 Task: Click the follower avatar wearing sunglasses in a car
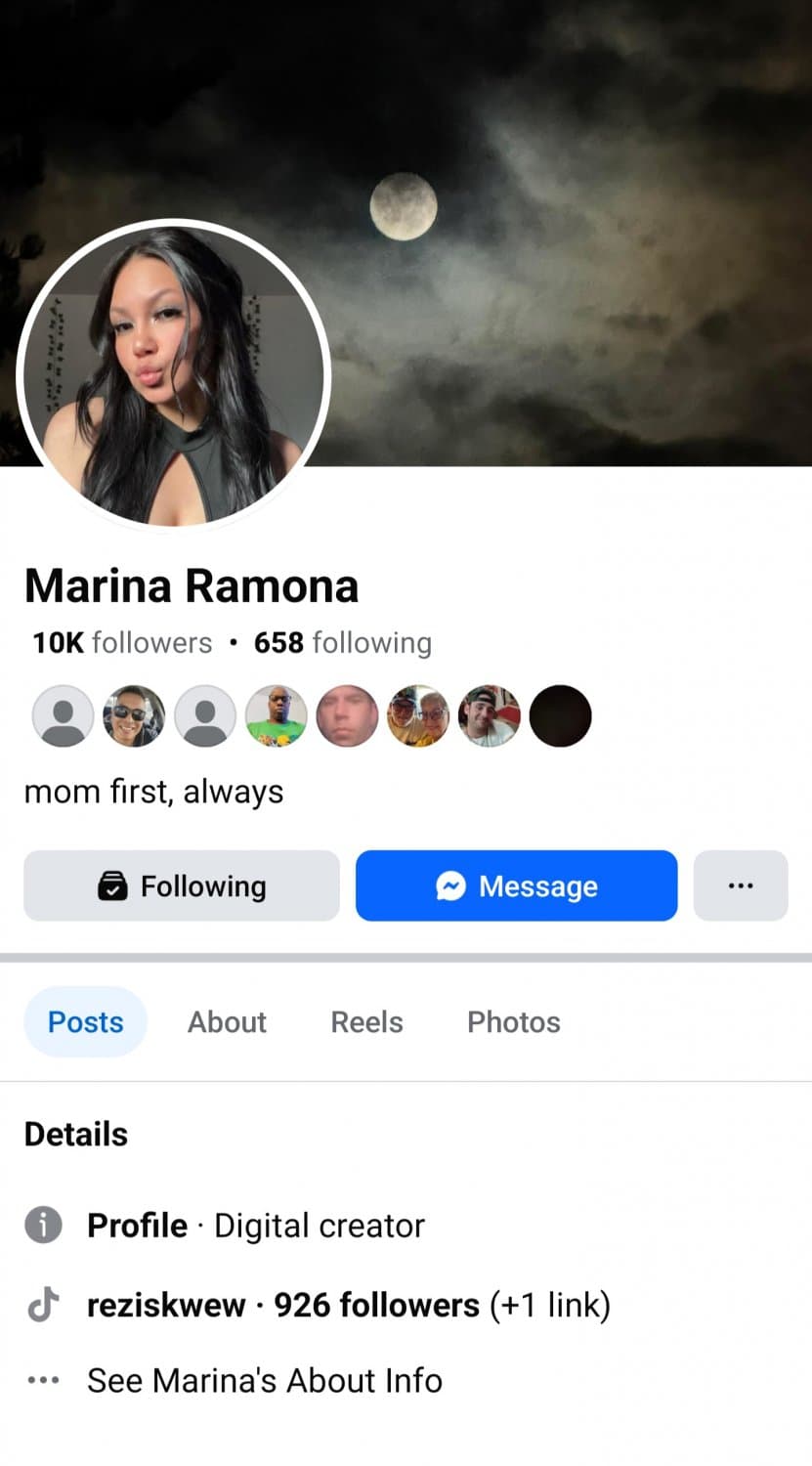[x=134, y=715]
